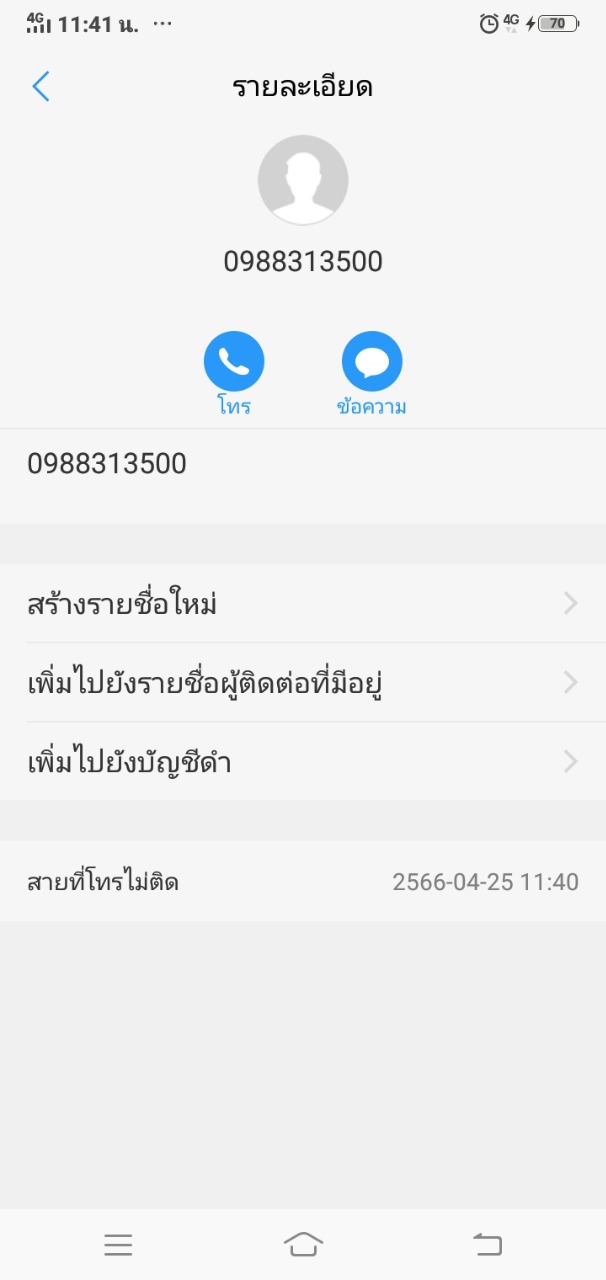Go to the home screen
This screenshot has height=1280, width=606.
tap(303, 1244)
